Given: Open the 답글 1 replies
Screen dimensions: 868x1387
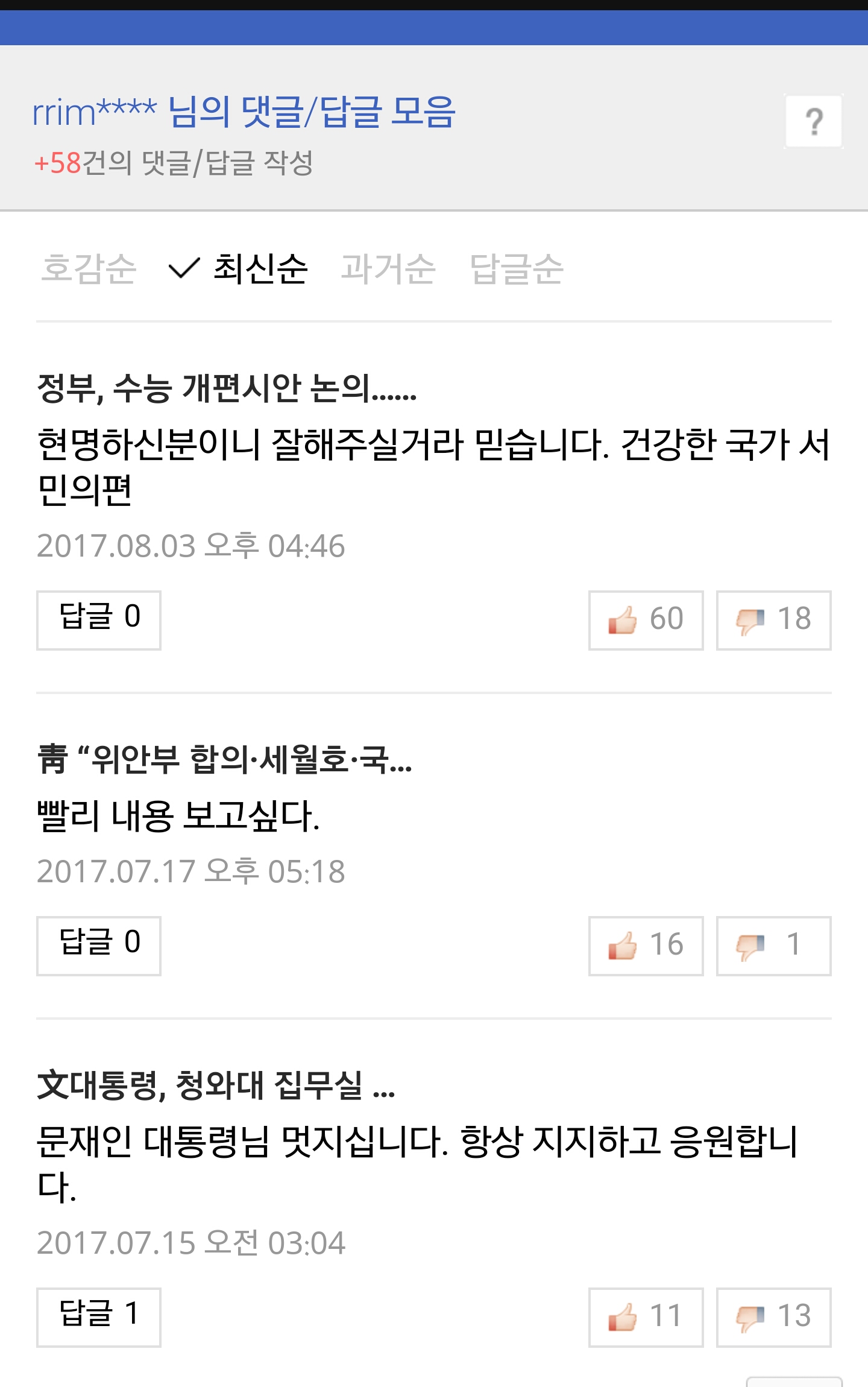Looking at the screenshot, I should click(99, 1317).
